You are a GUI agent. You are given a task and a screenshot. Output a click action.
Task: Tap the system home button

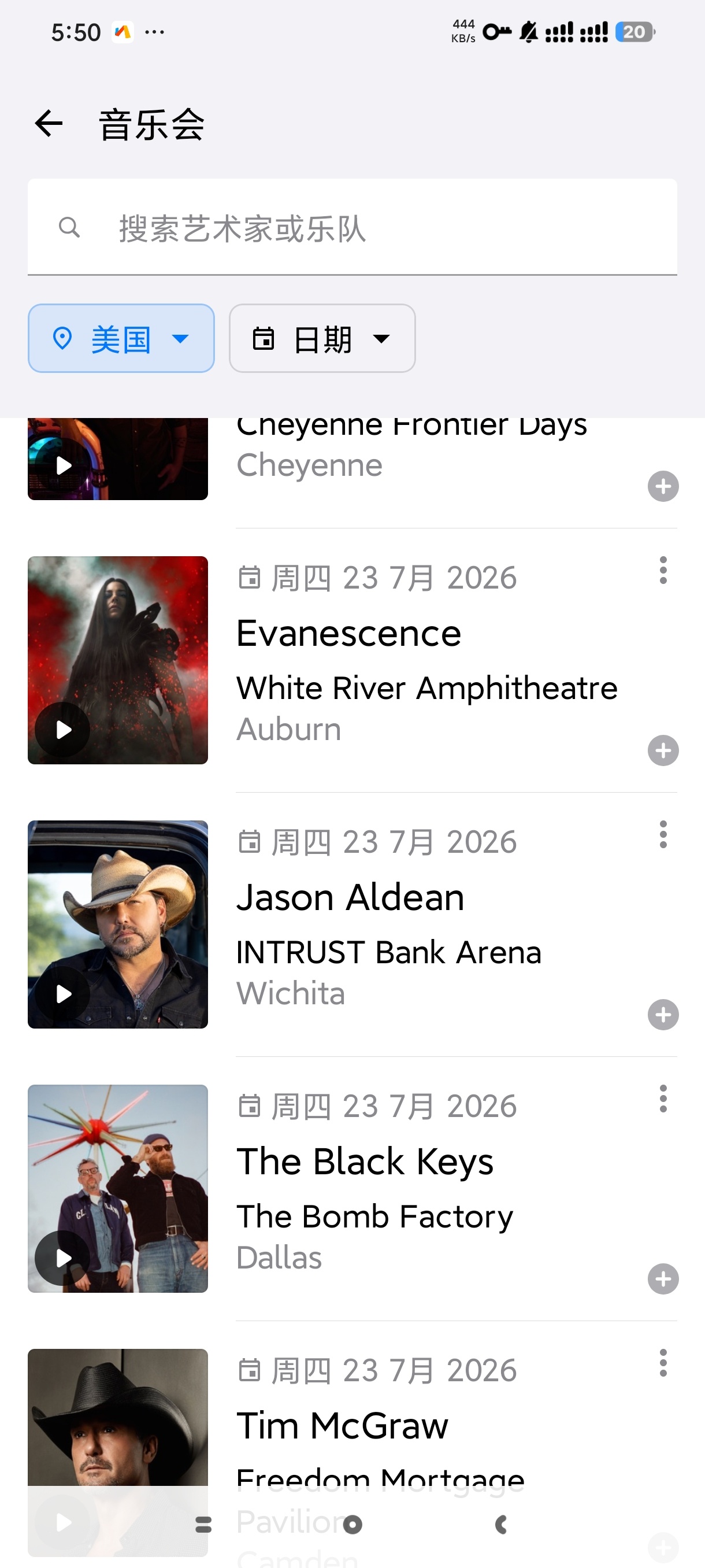point(352,1524)
